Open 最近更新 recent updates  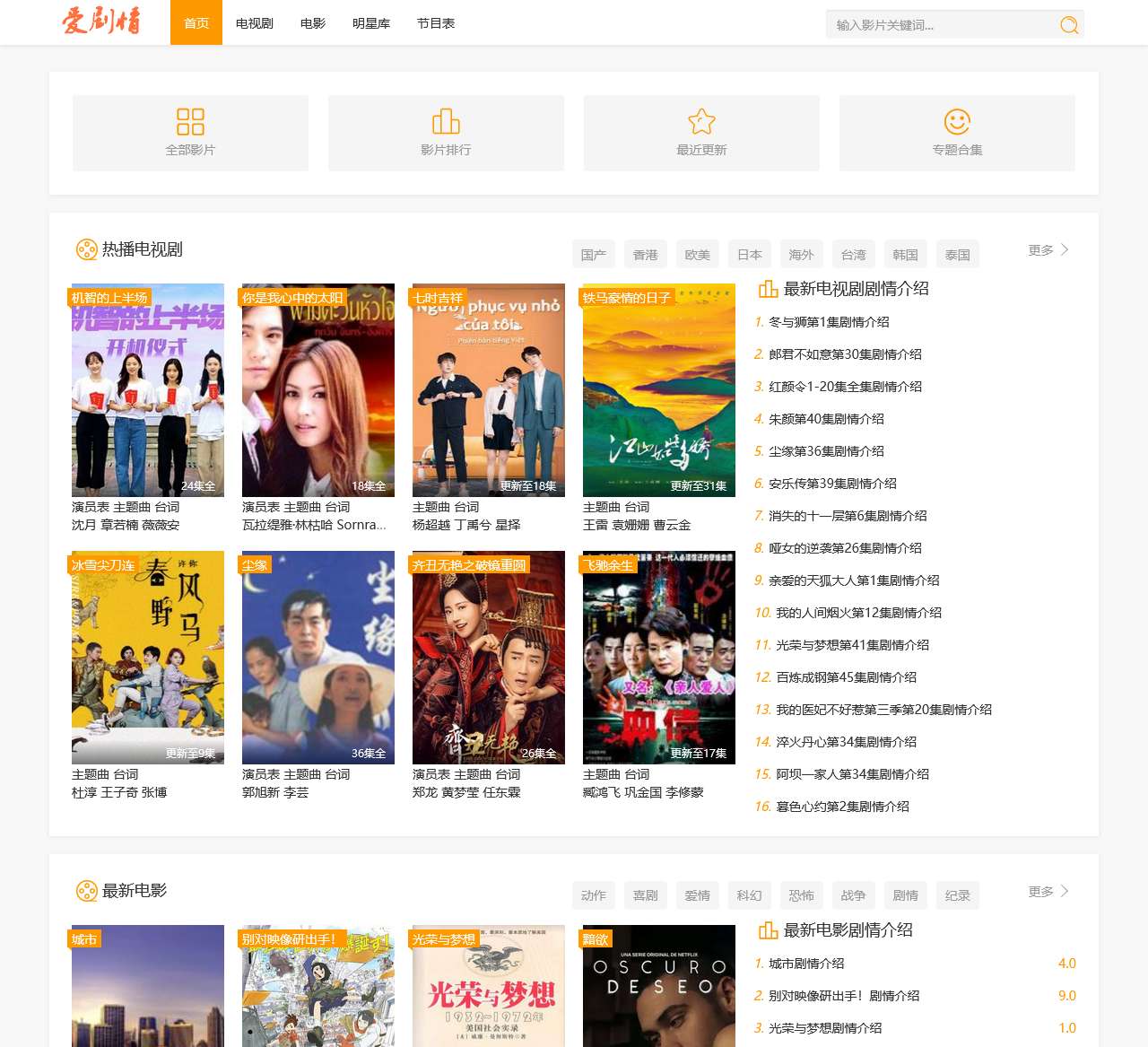click(x=701, y=133)
